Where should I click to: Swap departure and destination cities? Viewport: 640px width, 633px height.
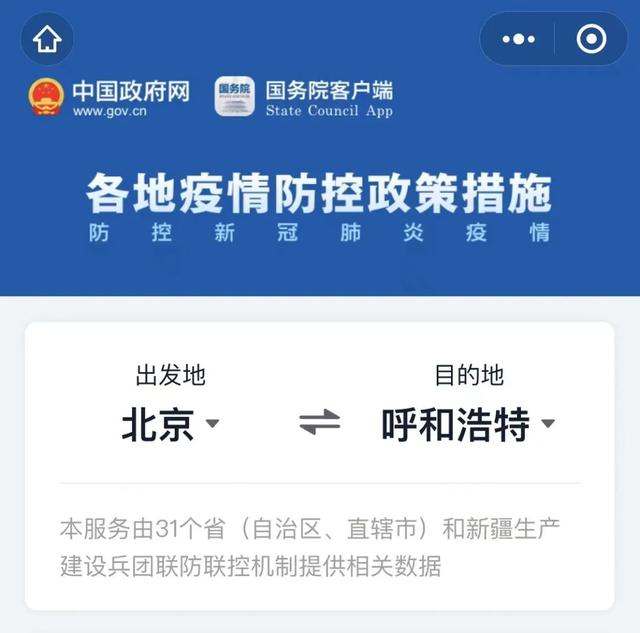point(320,424)
